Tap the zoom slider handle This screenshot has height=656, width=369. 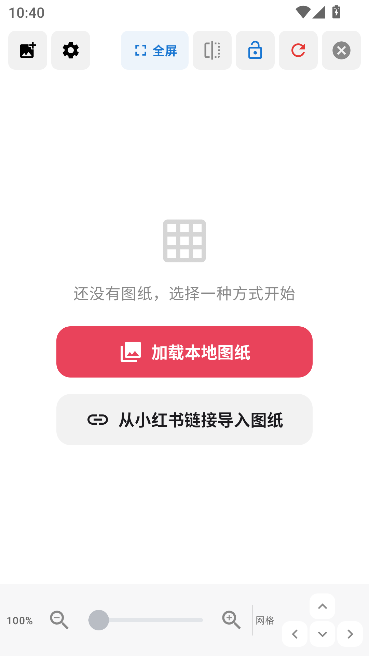[x=99, y=620]
